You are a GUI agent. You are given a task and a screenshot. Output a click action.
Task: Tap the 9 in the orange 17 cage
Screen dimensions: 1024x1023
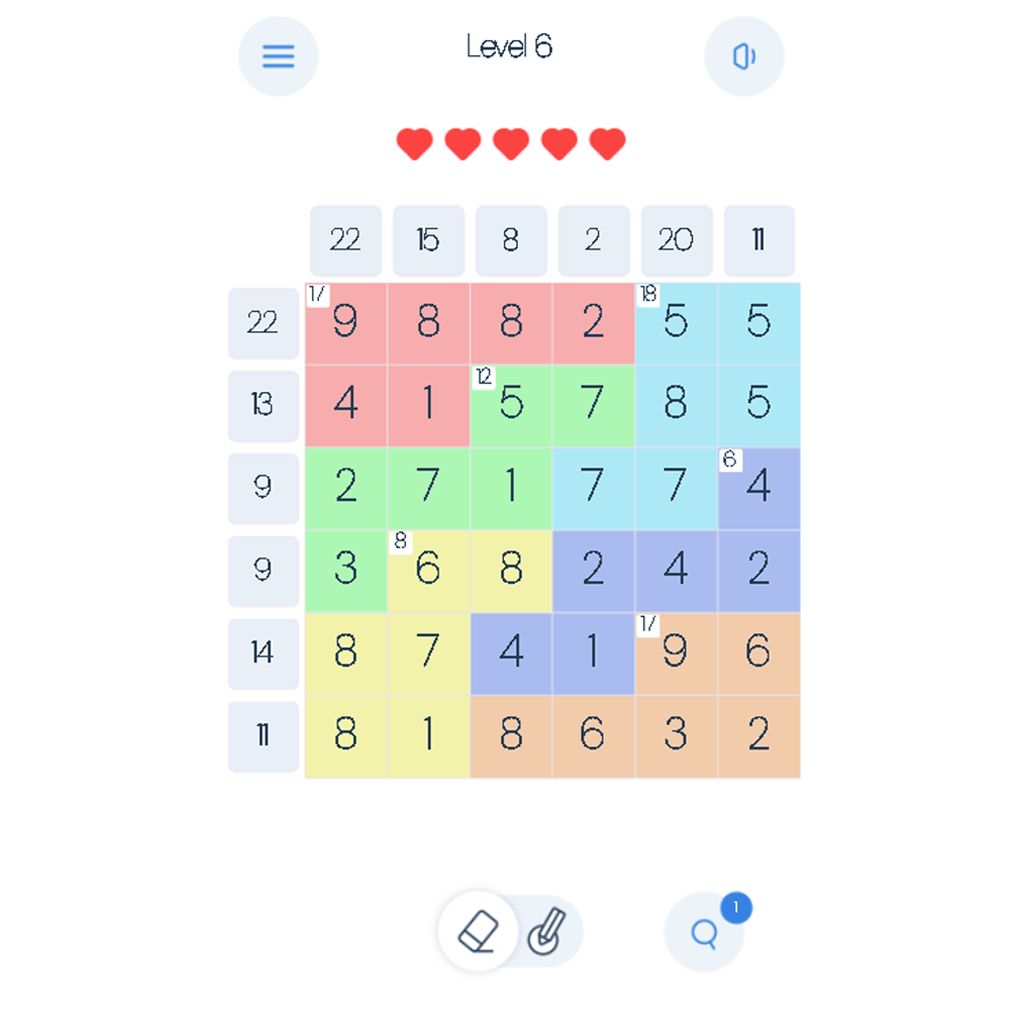pos(676,653)
